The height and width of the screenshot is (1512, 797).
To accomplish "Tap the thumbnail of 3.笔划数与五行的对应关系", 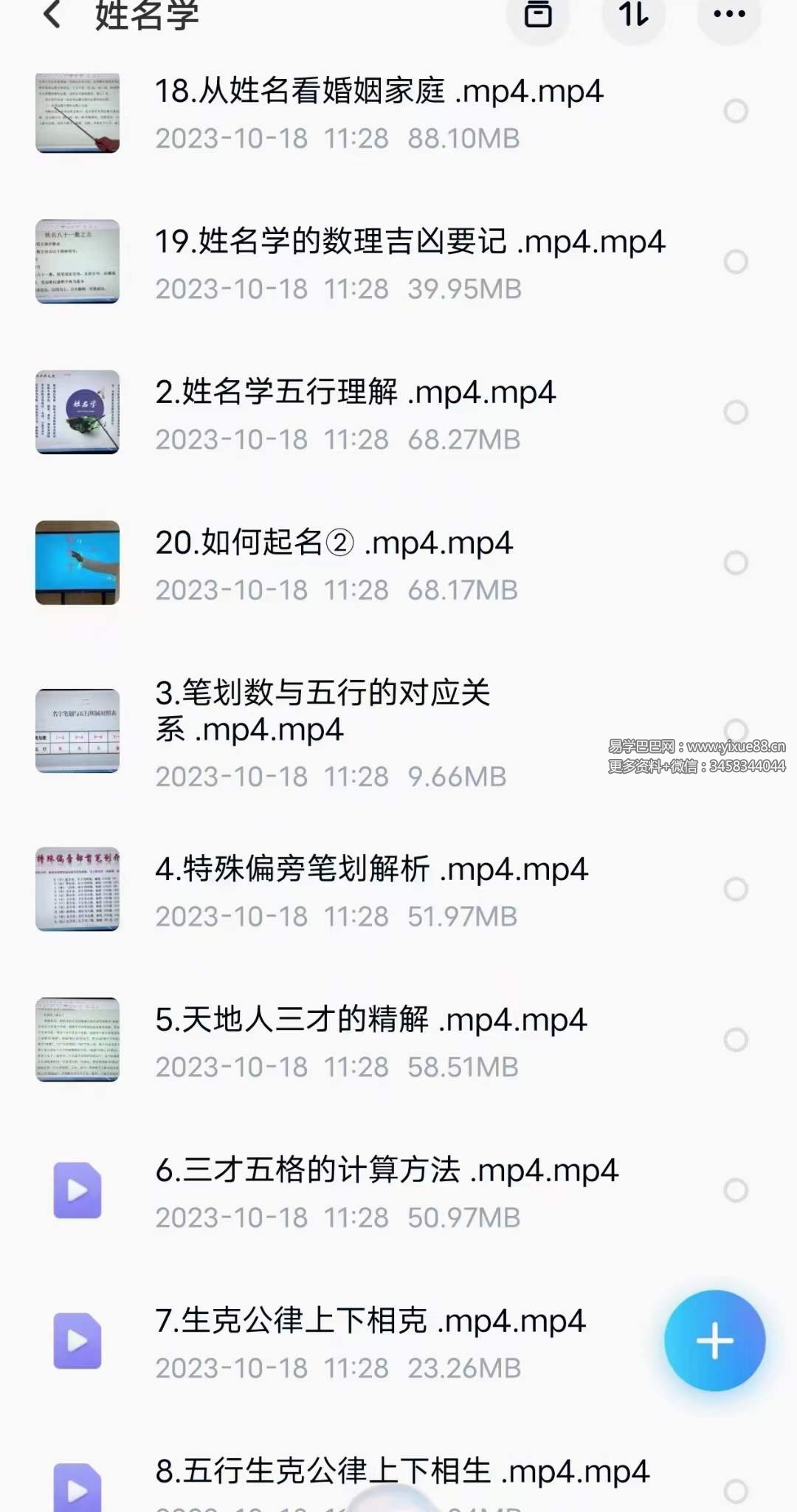I will coord(77,731).
